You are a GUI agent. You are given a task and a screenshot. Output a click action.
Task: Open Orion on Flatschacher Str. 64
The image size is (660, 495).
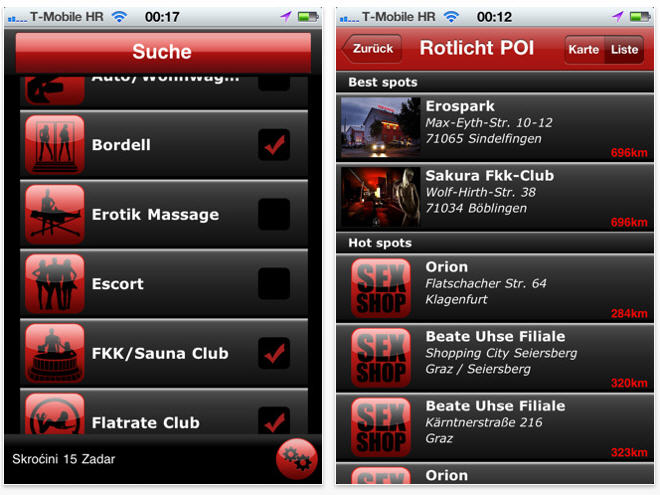tap(497, 288)
